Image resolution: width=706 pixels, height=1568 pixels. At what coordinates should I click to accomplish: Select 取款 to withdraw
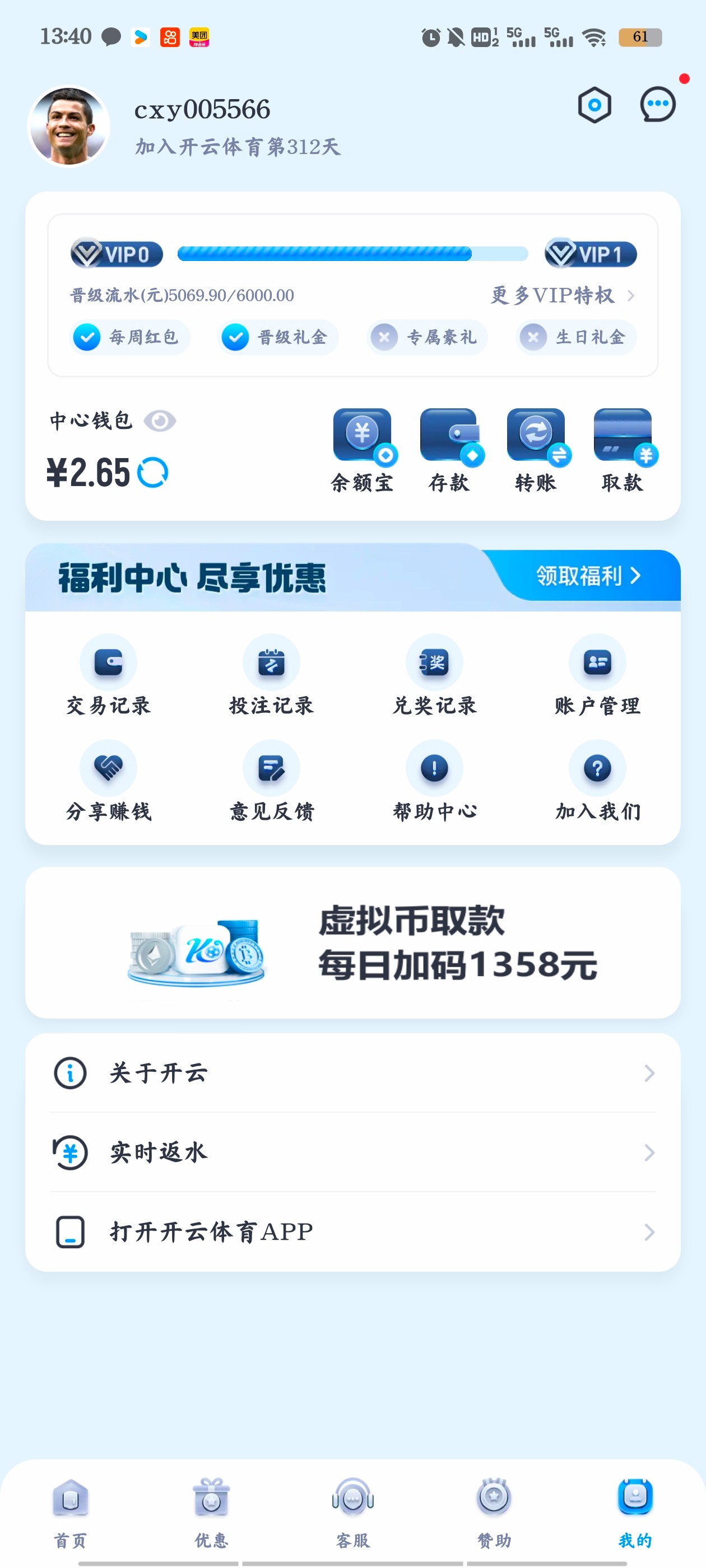(623, 450)
